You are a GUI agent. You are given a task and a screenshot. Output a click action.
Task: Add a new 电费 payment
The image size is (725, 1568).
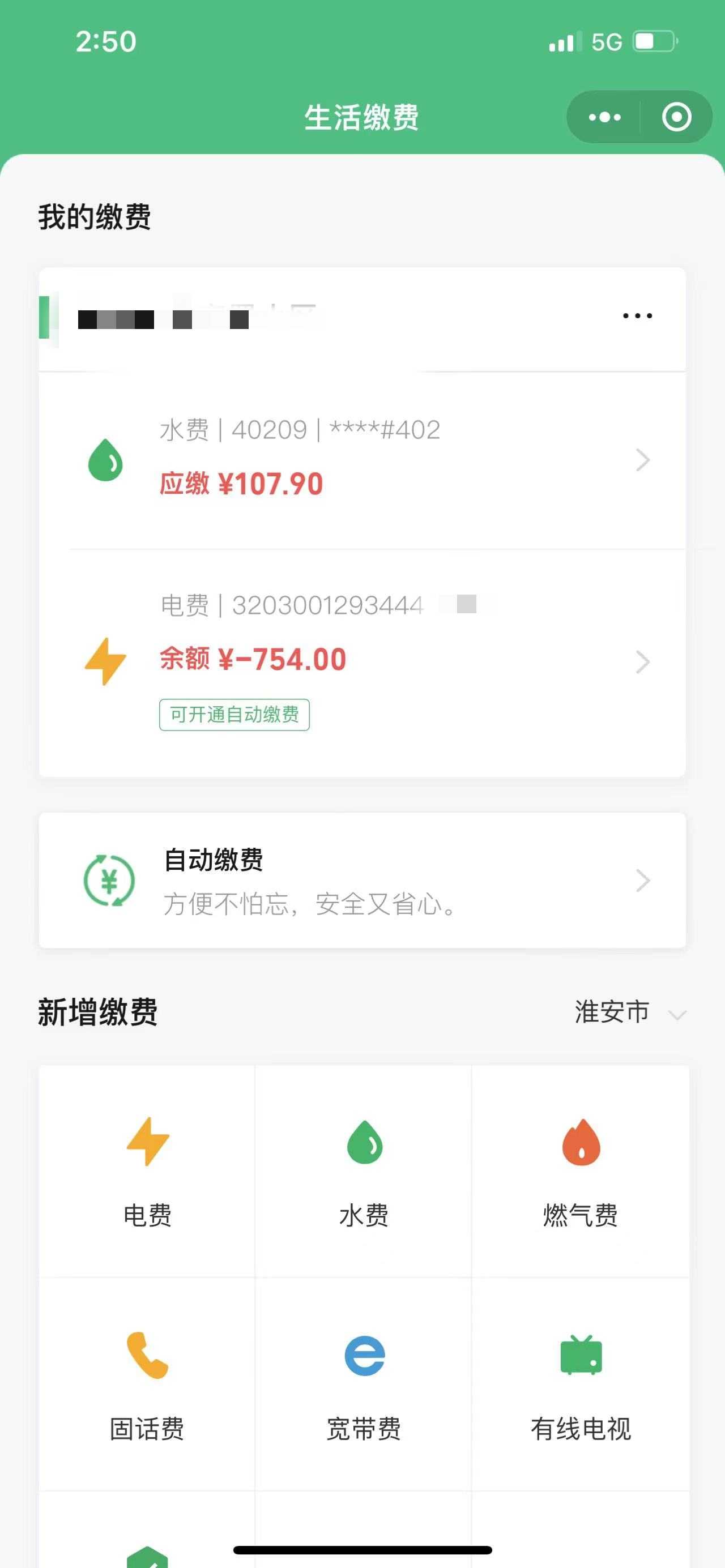(147, 1172)
